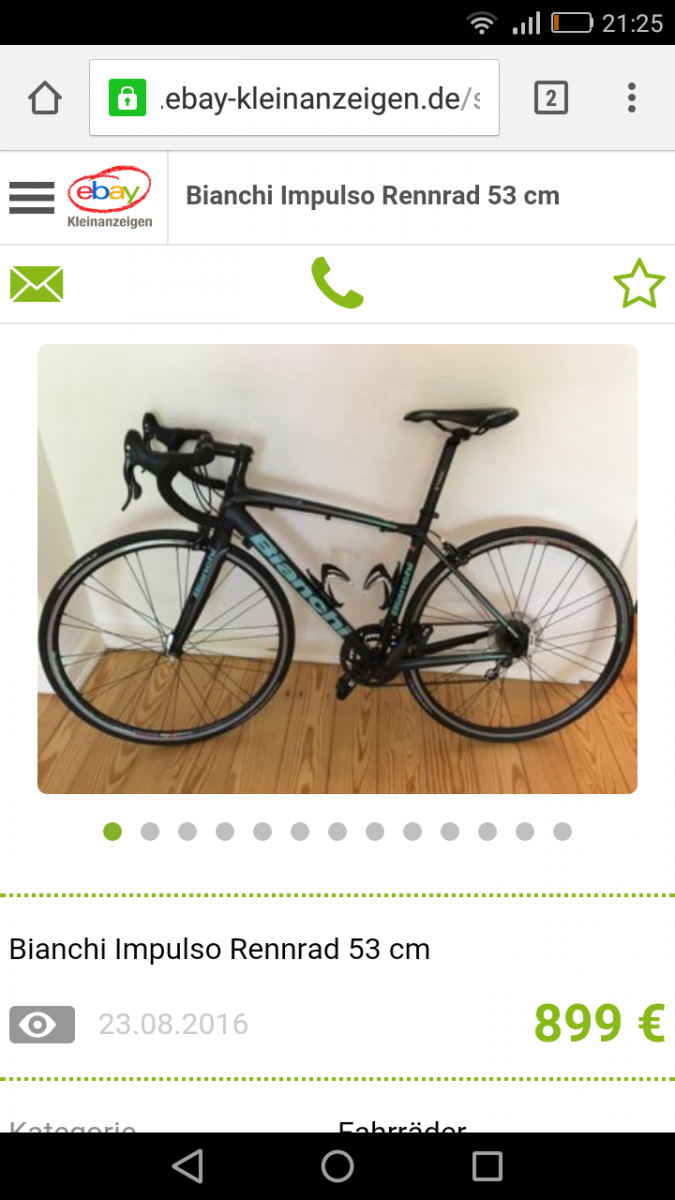Open the recent apps overview
675x1200 pixels.
coord(487,1166)
